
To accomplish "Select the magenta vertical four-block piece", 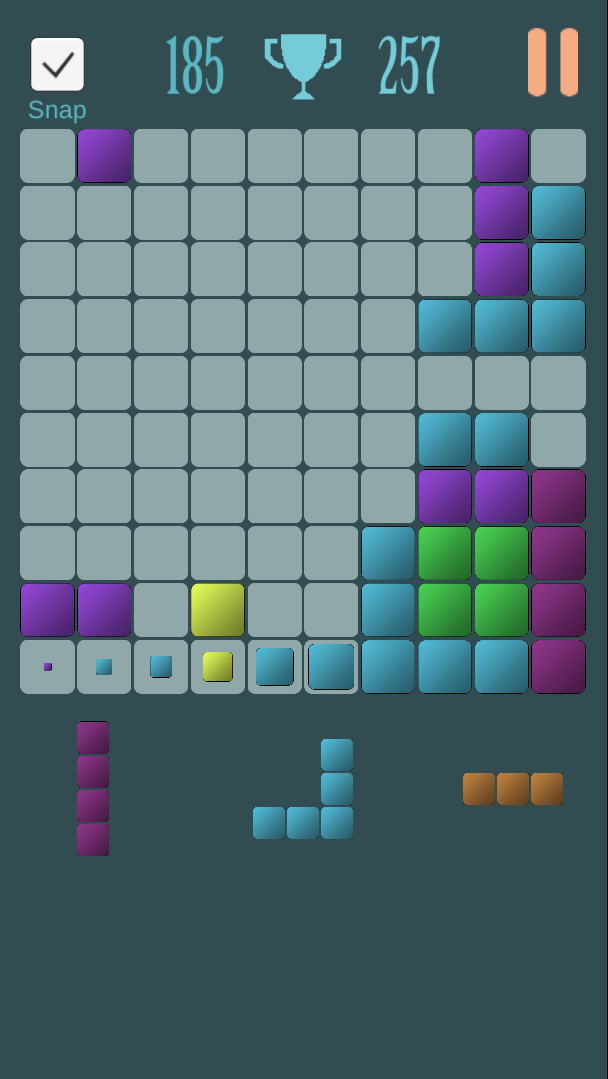I will pyautogui.click(x=93, y=789).
